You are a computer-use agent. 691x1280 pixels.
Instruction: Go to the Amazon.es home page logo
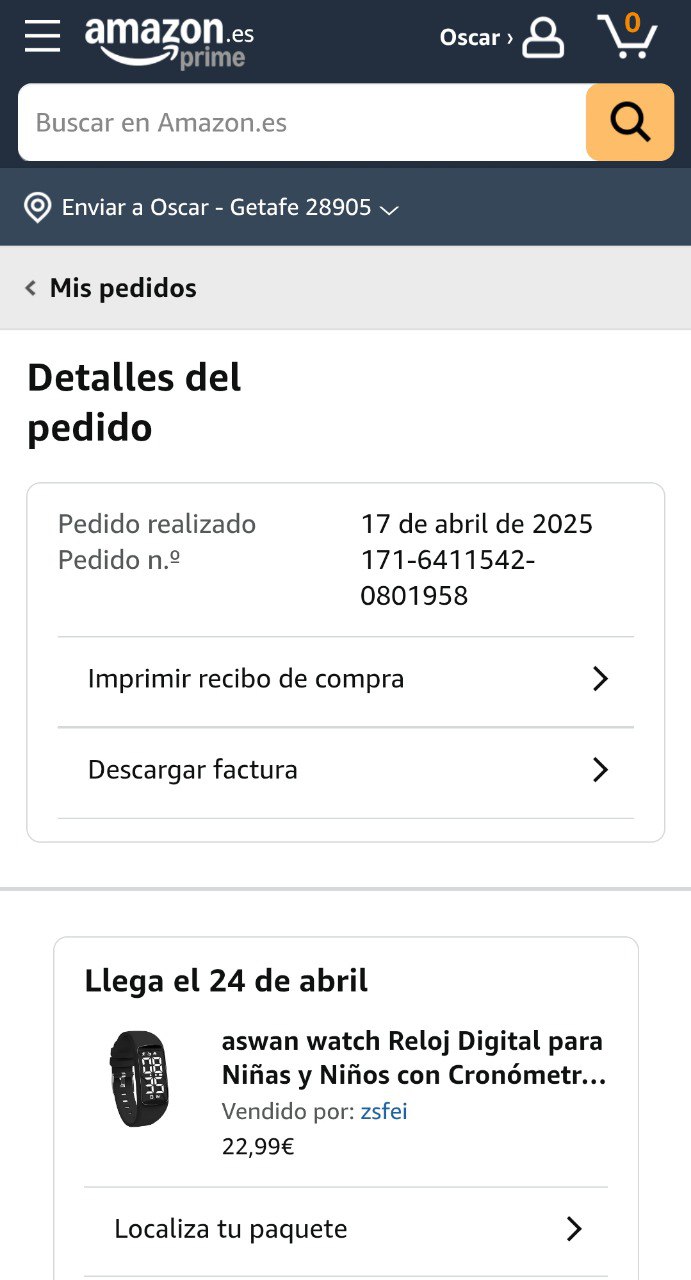tap(169, 42)
